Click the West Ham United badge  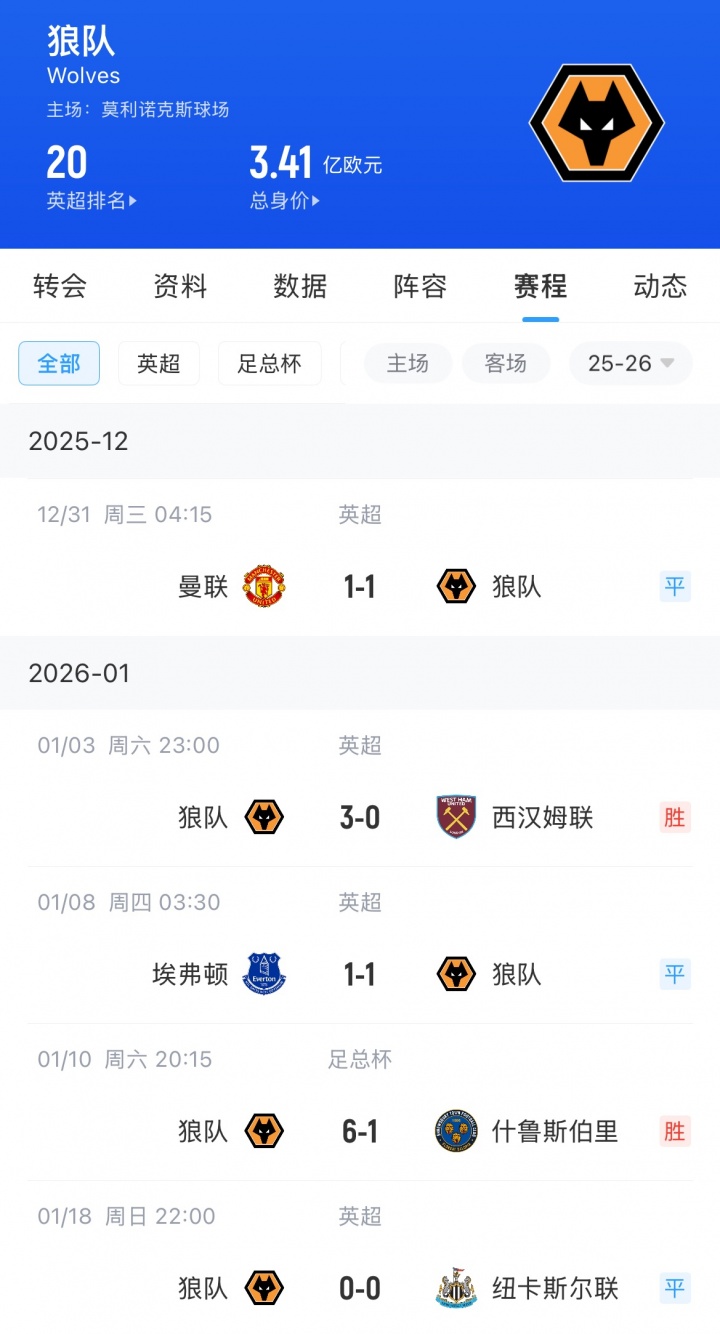(x=455, y=817)
